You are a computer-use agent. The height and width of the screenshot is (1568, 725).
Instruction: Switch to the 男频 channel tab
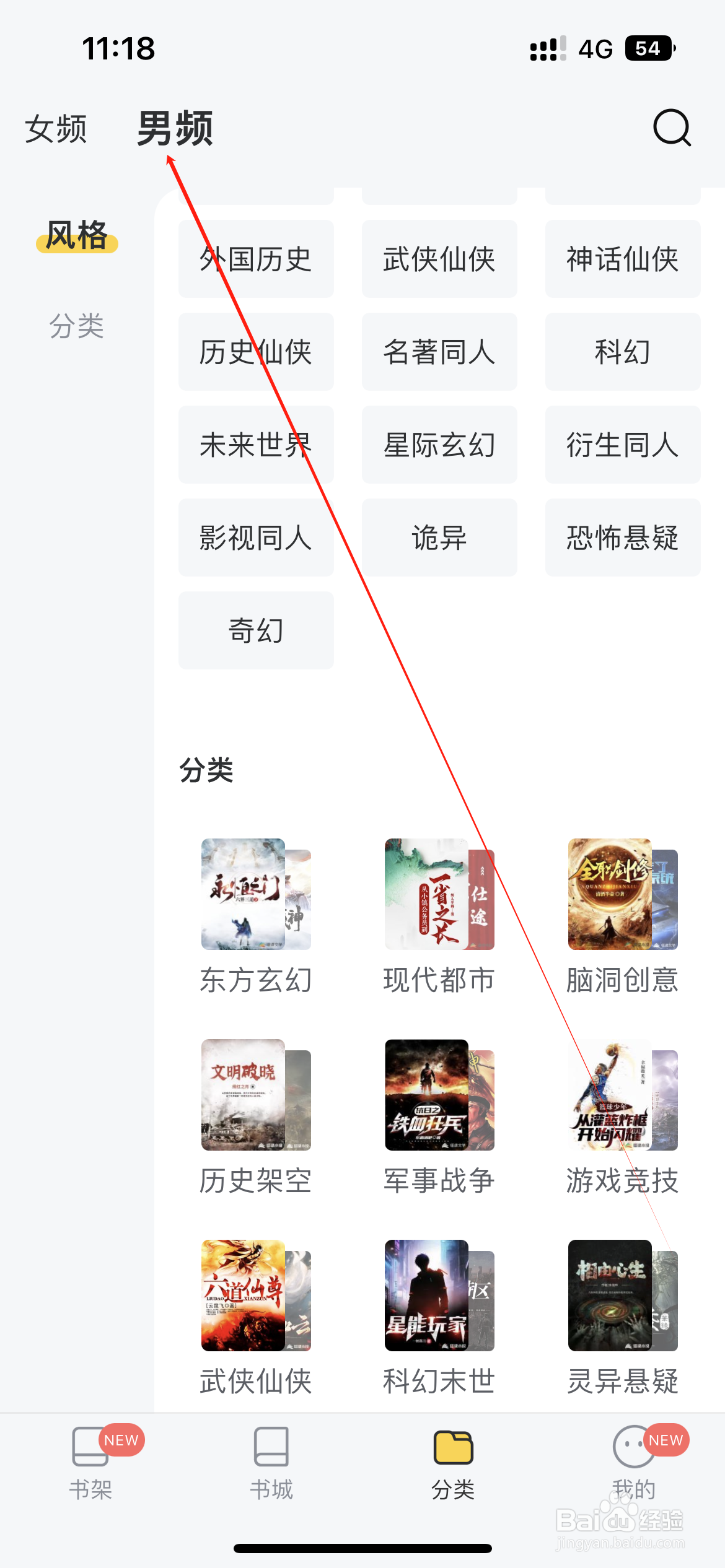(x=174, y=129)
